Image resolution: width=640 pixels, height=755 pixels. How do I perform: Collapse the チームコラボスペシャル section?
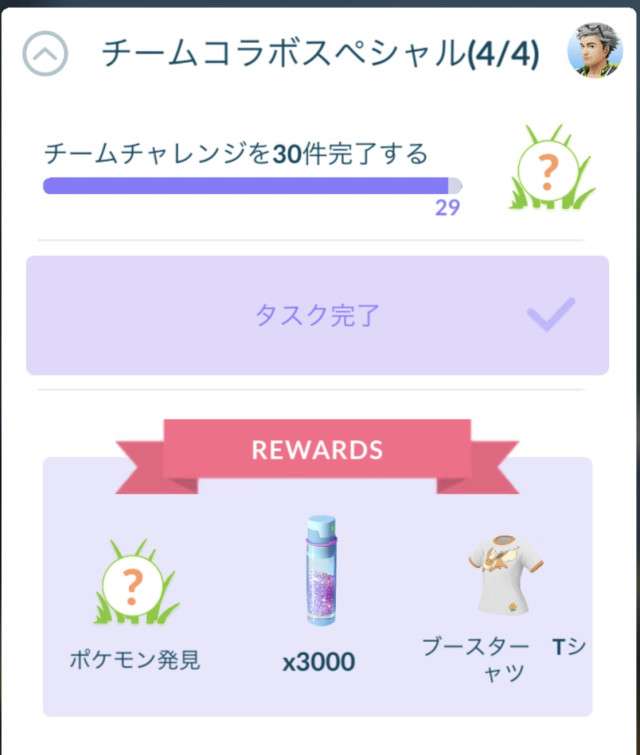coord(45,55)
